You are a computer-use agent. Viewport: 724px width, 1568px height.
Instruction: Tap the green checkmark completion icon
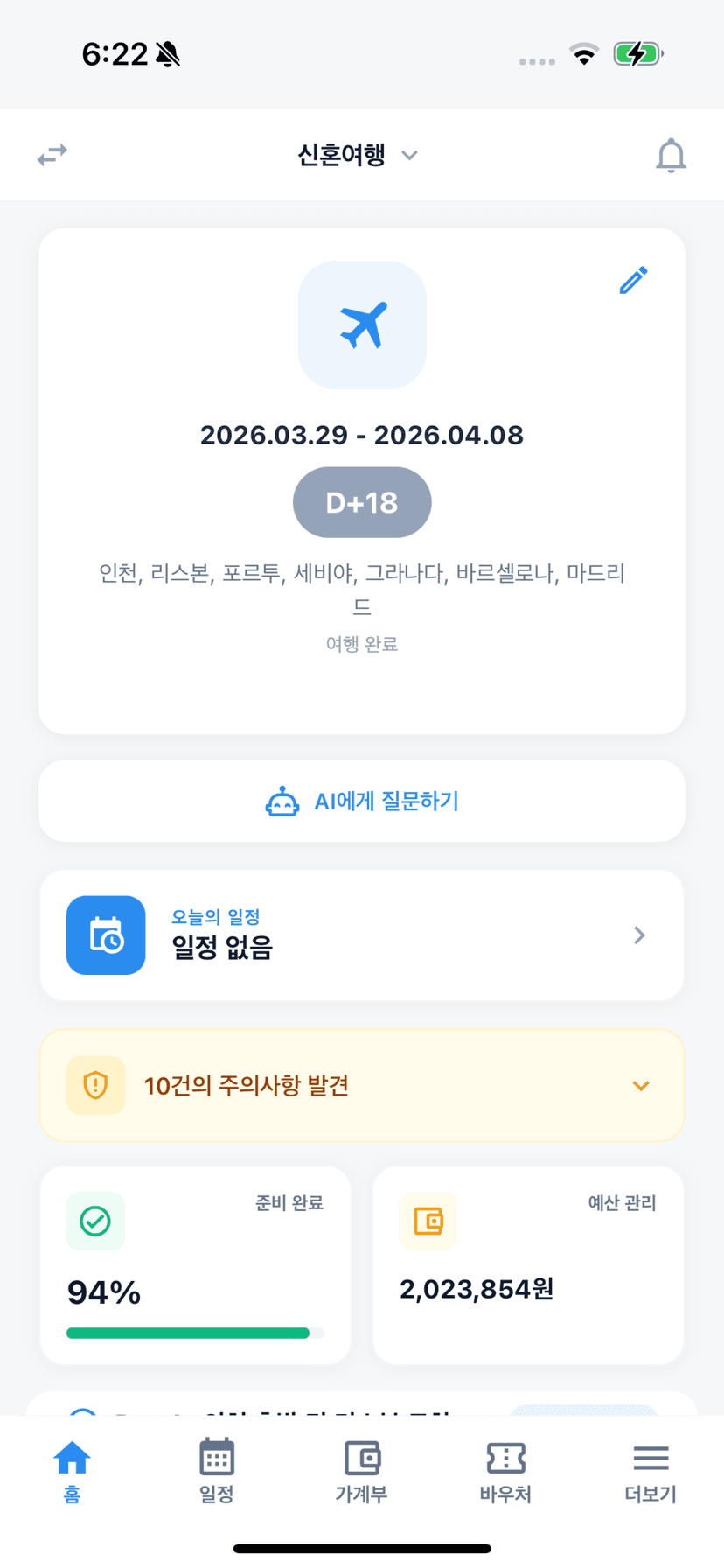[x=95, y=1221]
